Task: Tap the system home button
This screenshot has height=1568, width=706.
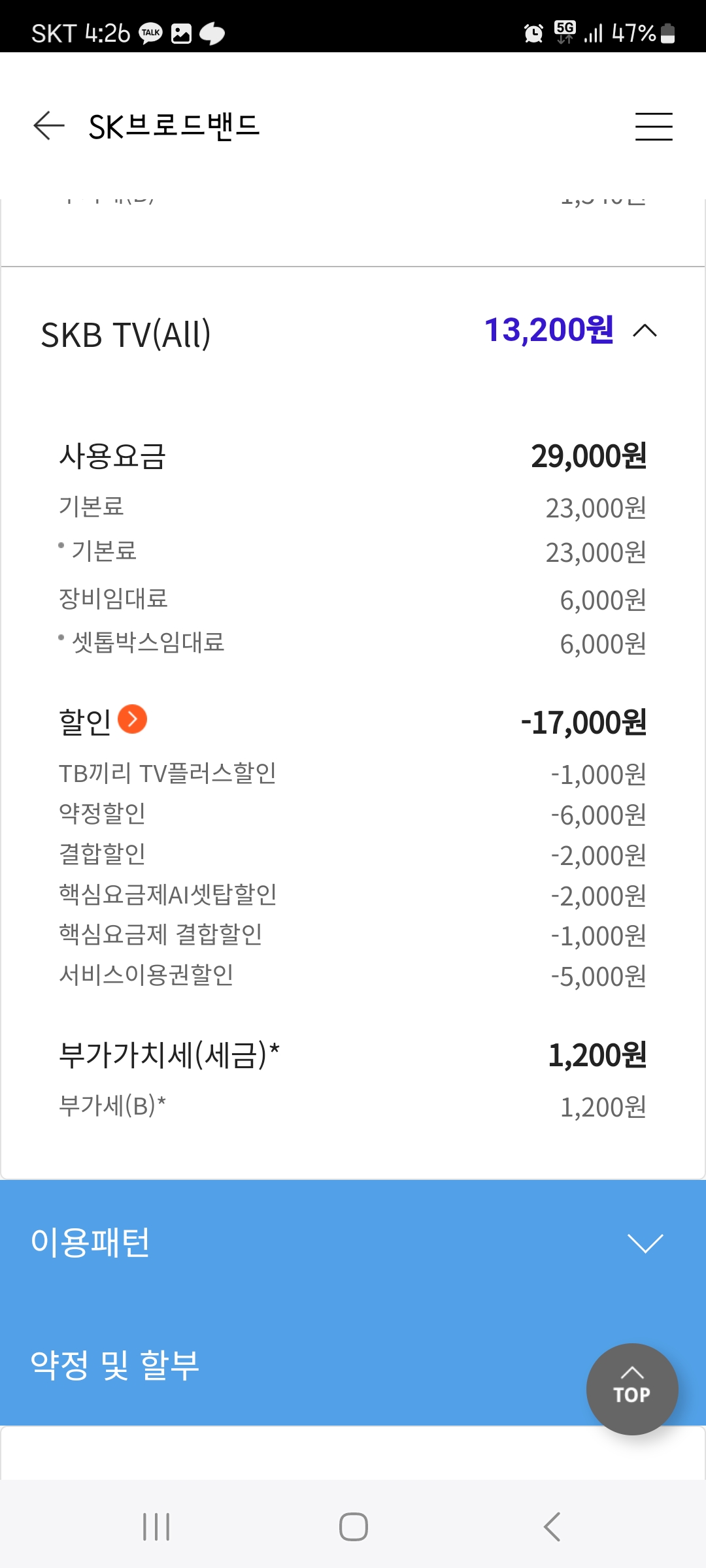Action: (353, 1527)
